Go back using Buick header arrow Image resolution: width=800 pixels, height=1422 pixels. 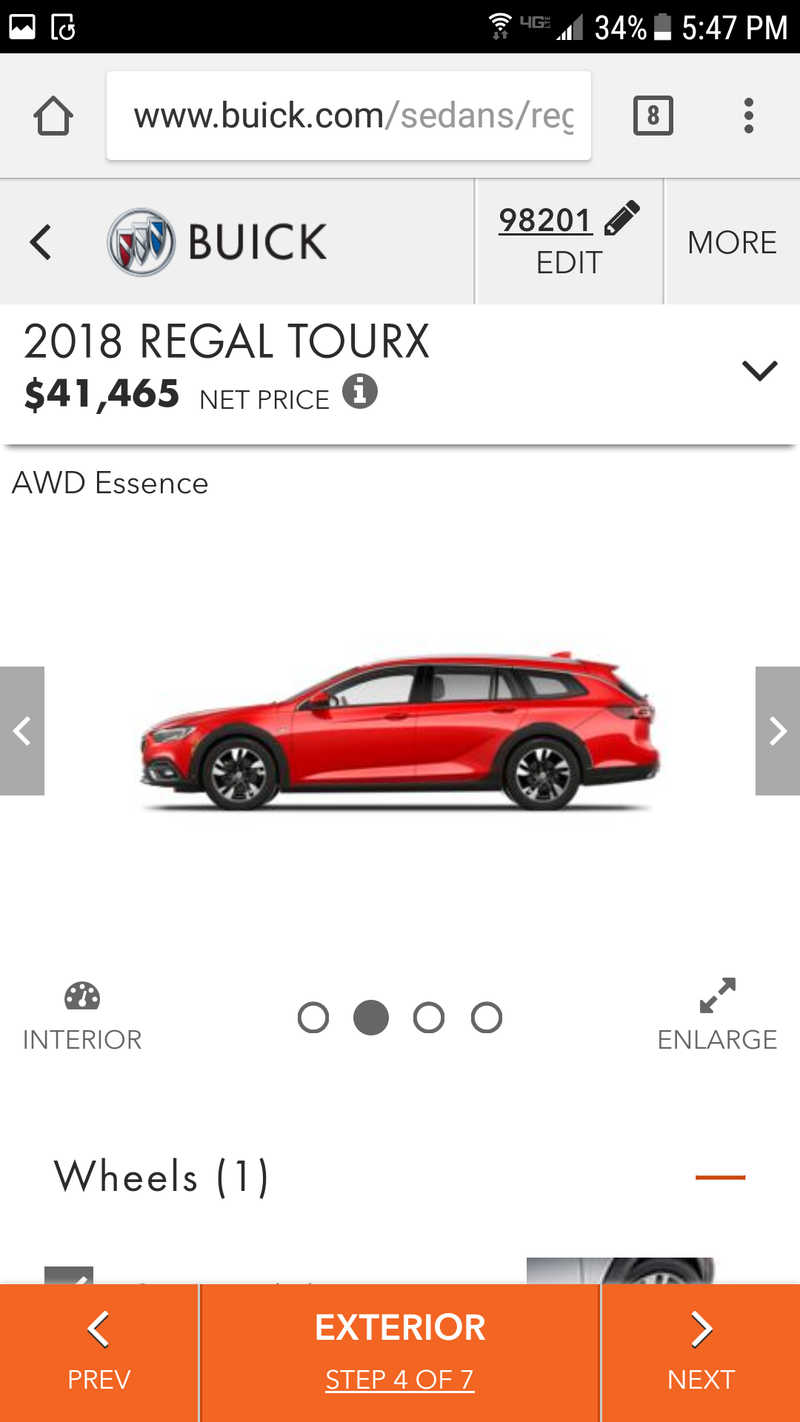point(40,242)
